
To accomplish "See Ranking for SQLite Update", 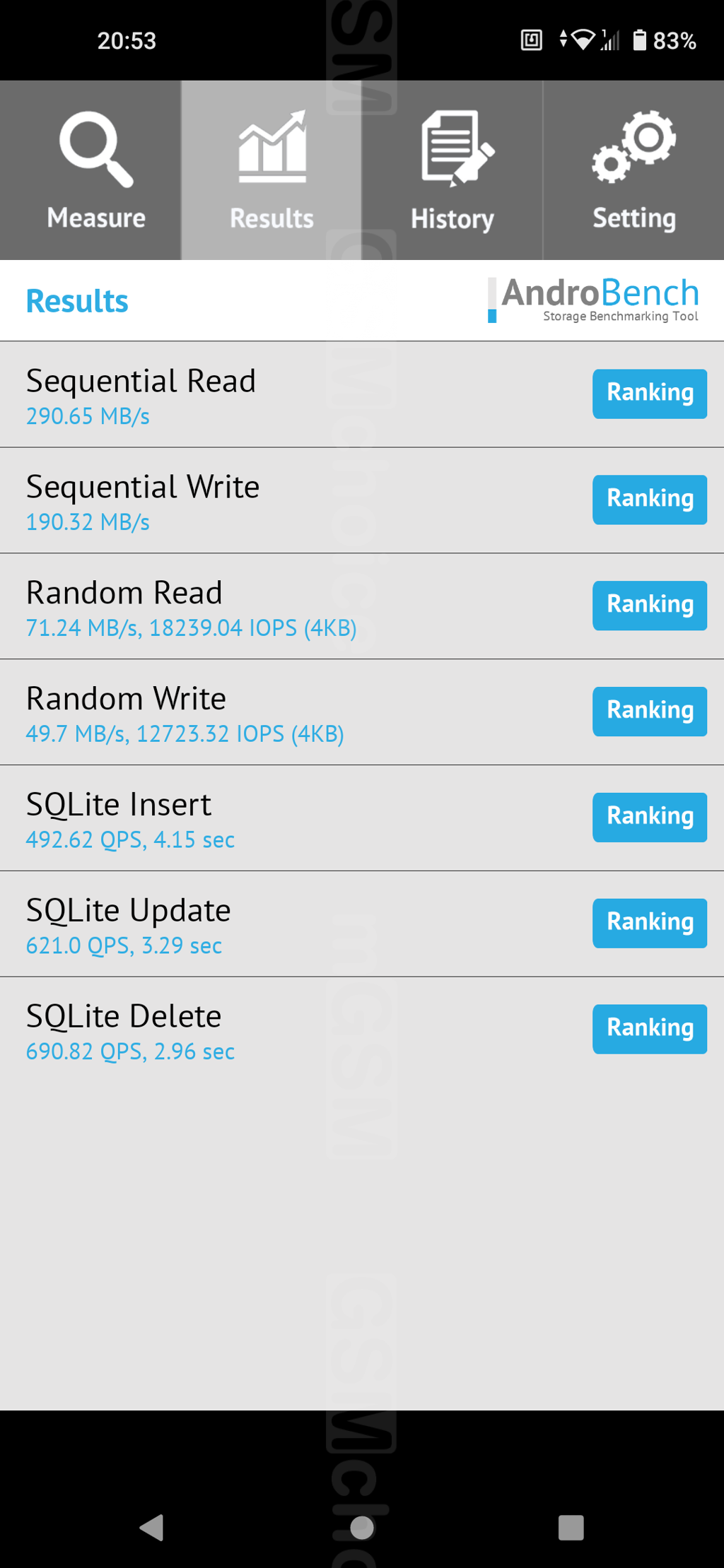I will pos(650,924).
